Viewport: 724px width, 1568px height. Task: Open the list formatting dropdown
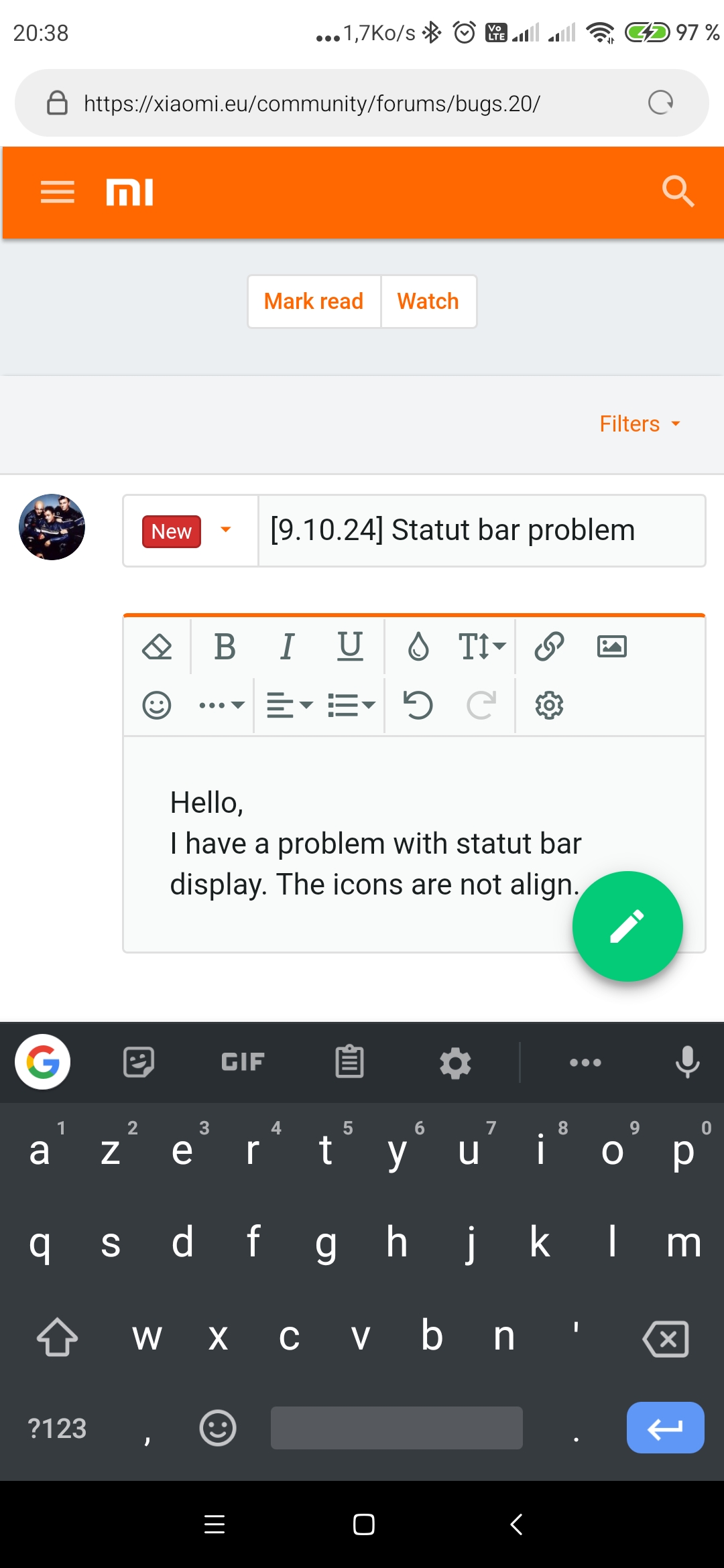pyautogui.click(x=351, y=705)
